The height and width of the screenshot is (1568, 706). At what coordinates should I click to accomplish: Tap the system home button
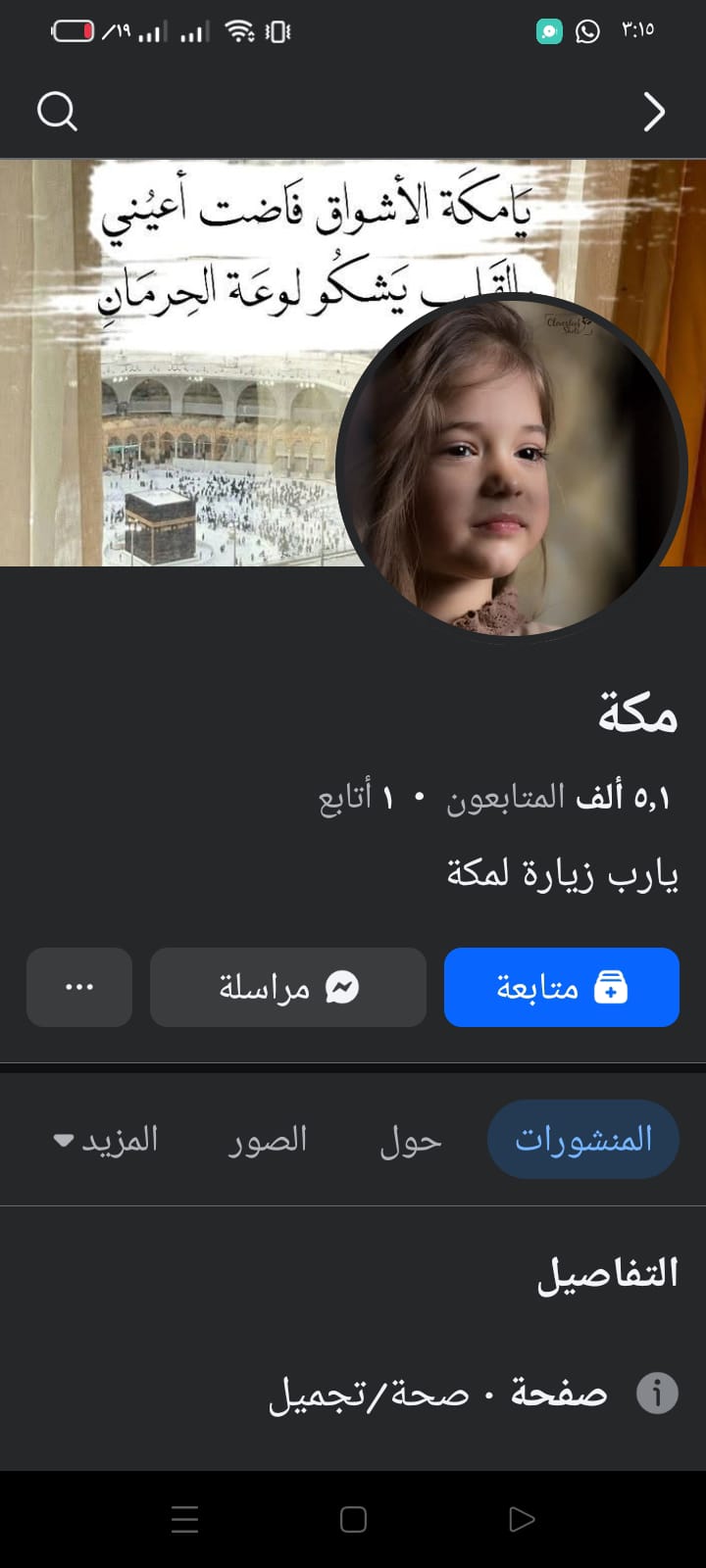pos(353,1519)
